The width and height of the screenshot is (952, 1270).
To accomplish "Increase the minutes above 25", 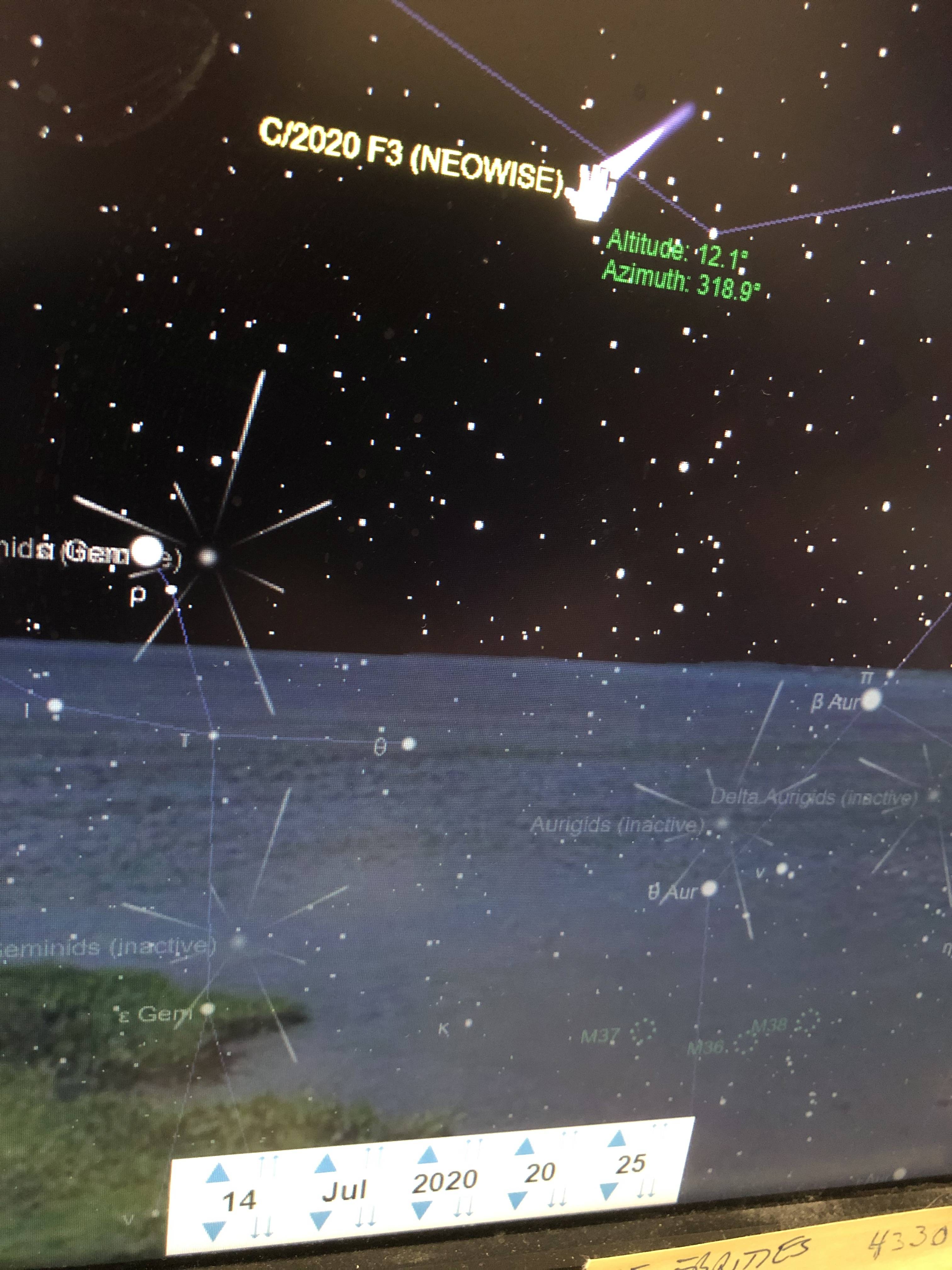I will click(x=617, y=1139).
